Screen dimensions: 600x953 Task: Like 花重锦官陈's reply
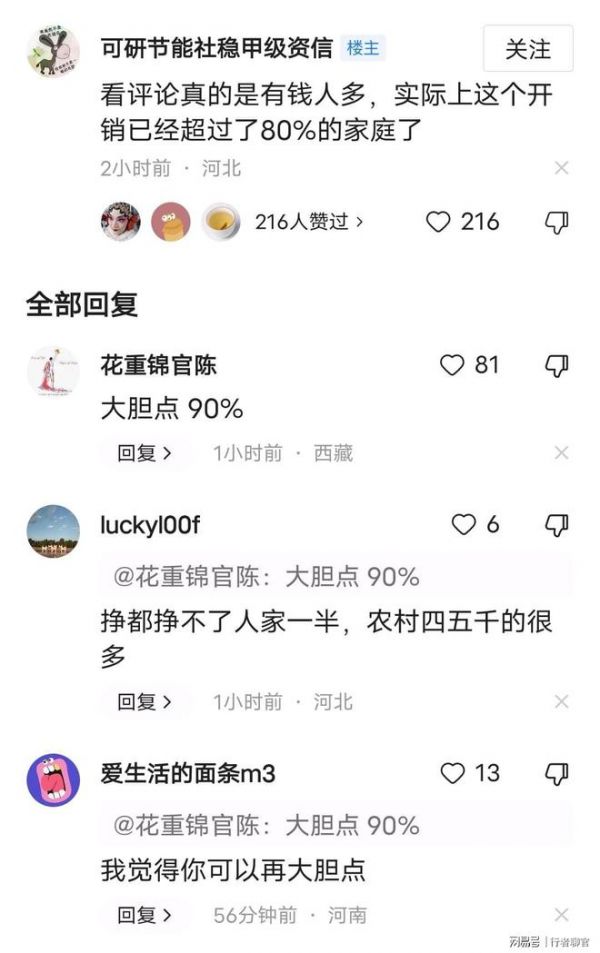coord(453,365)
